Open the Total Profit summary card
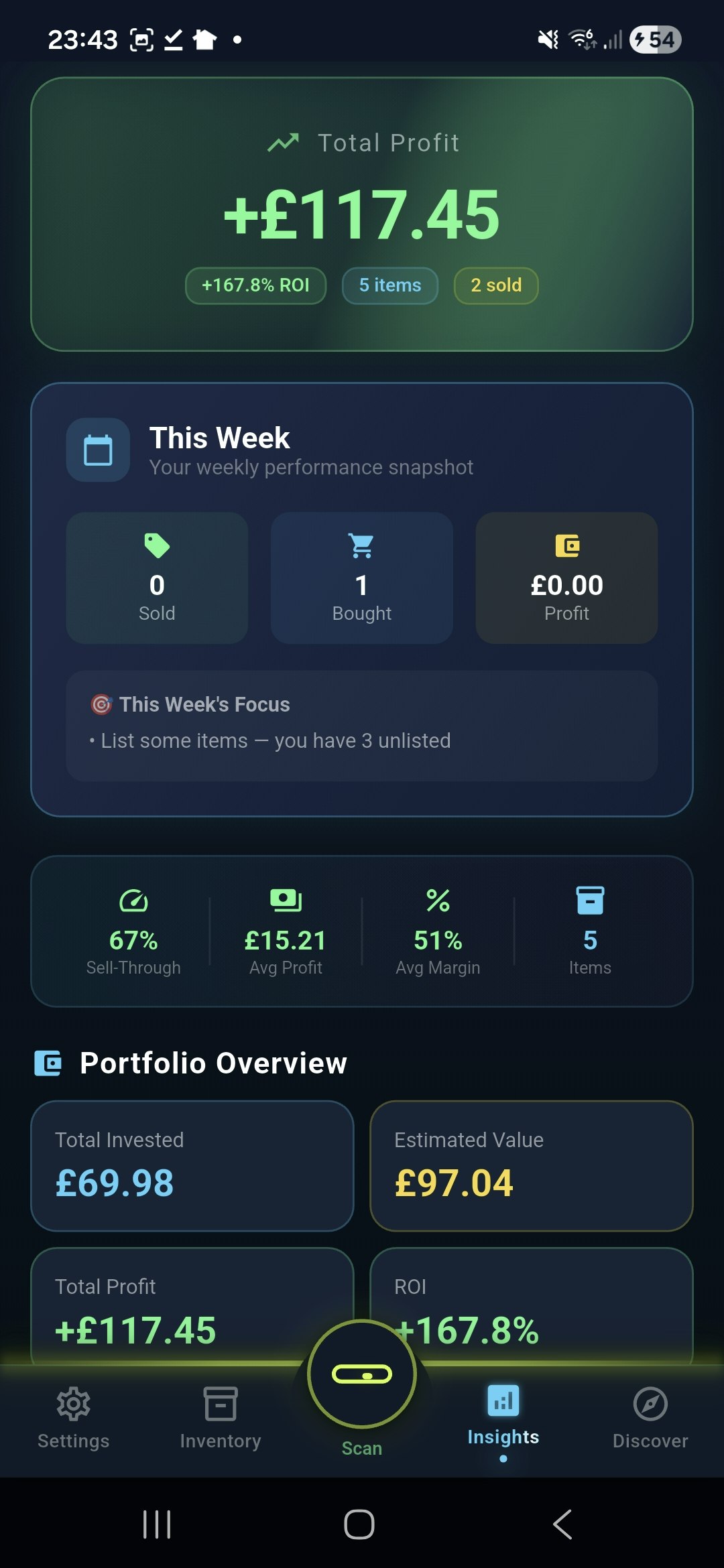Image resolution: width=724 pixels, height=1568 pixels. [x=362, y=214]
